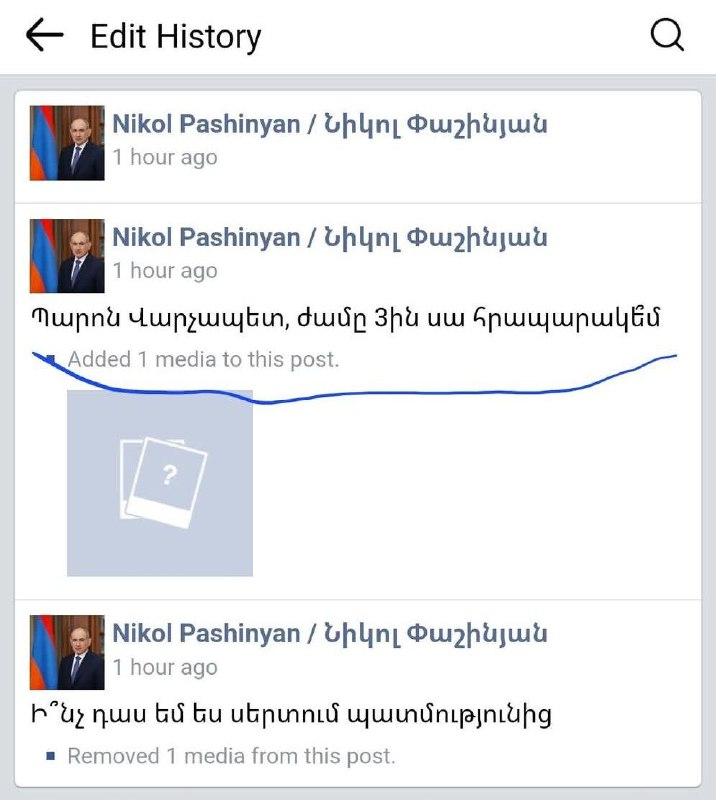Open the added media placeholder thumbnail
Screen dimensions: 716x800
pyautogui.click(x=160, y=483)
